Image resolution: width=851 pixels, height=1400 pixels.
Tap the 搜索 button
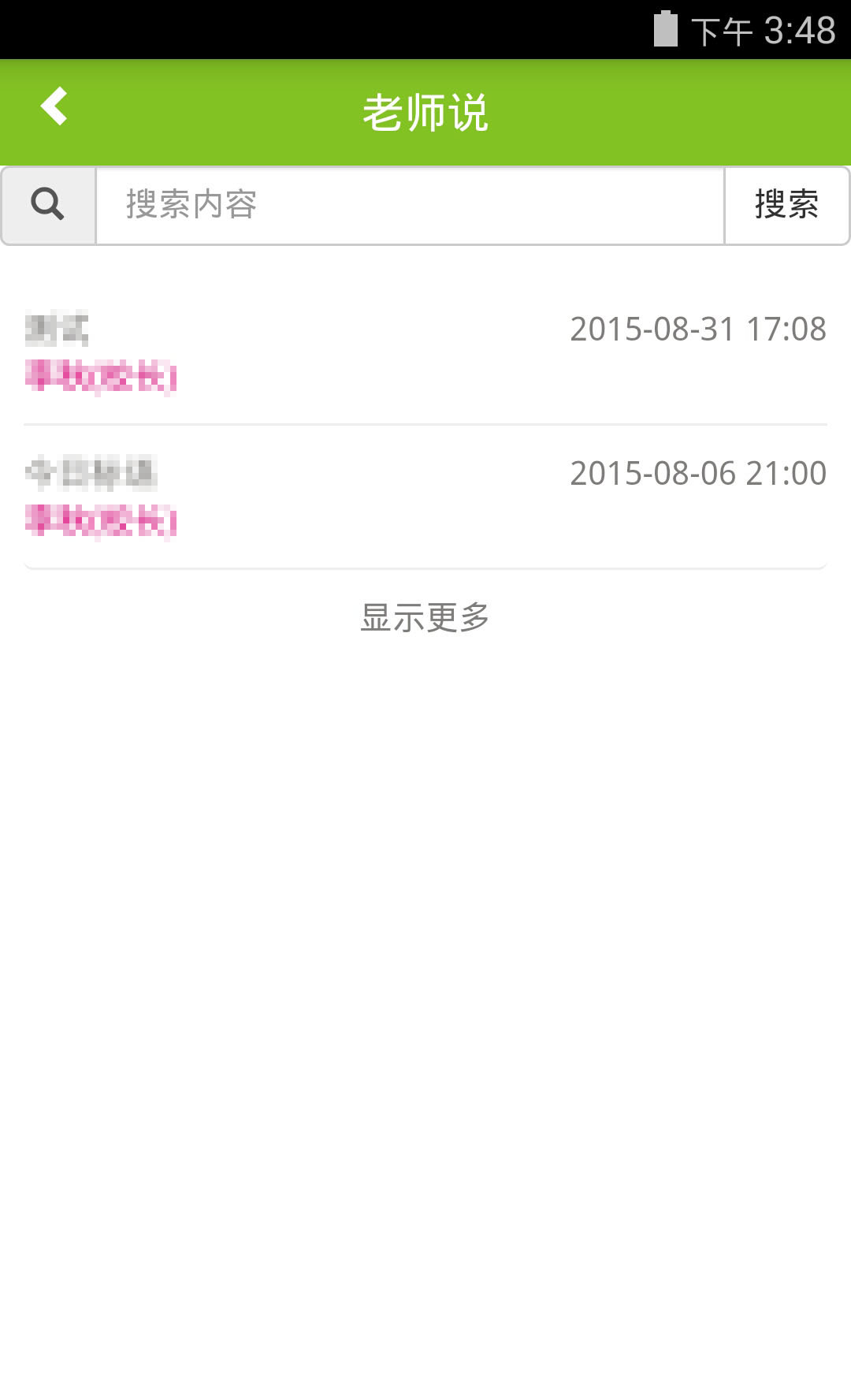[786, 205]
